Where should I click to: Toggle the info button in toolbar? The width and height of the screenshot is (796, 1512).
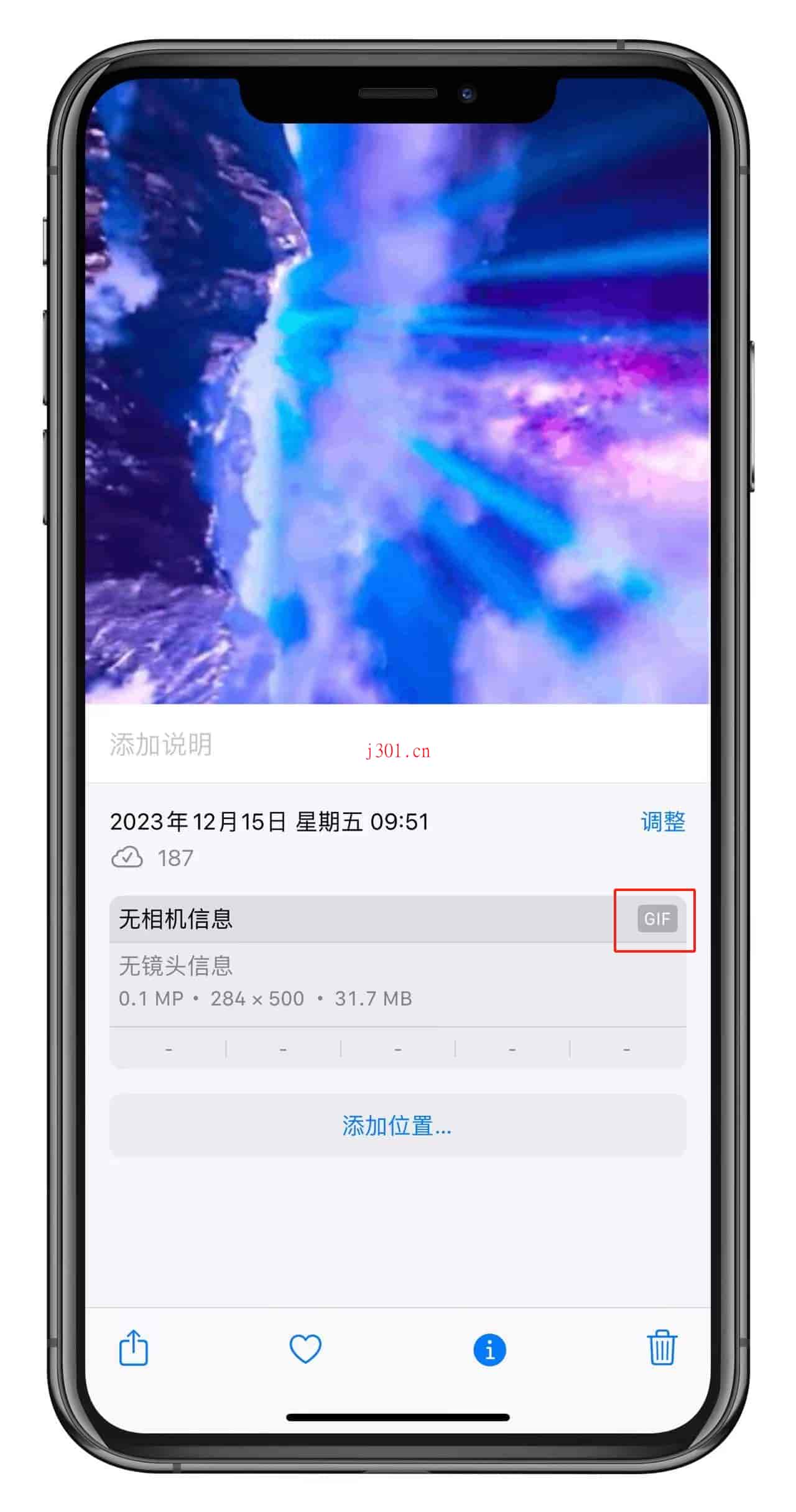pos(489,1350)
